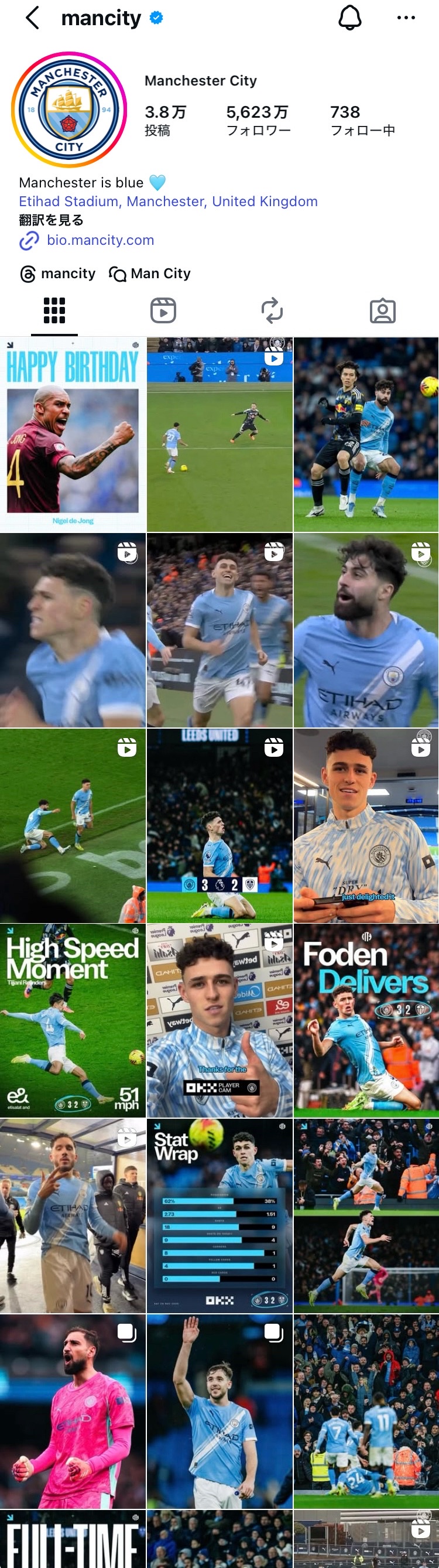Go back from the mancity profile
439x1568 pixels.
click(33, 18)
